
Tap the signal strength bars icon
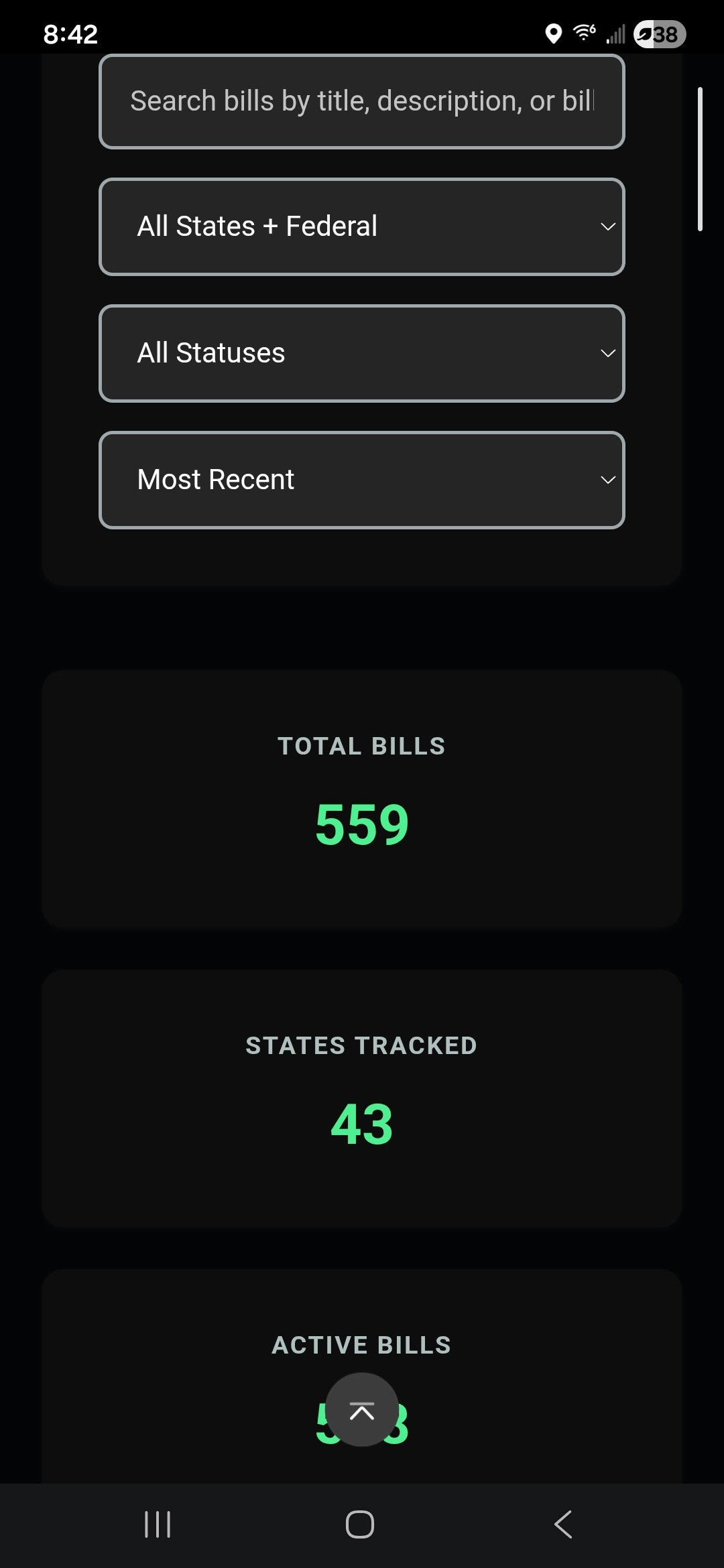point(615,34)
